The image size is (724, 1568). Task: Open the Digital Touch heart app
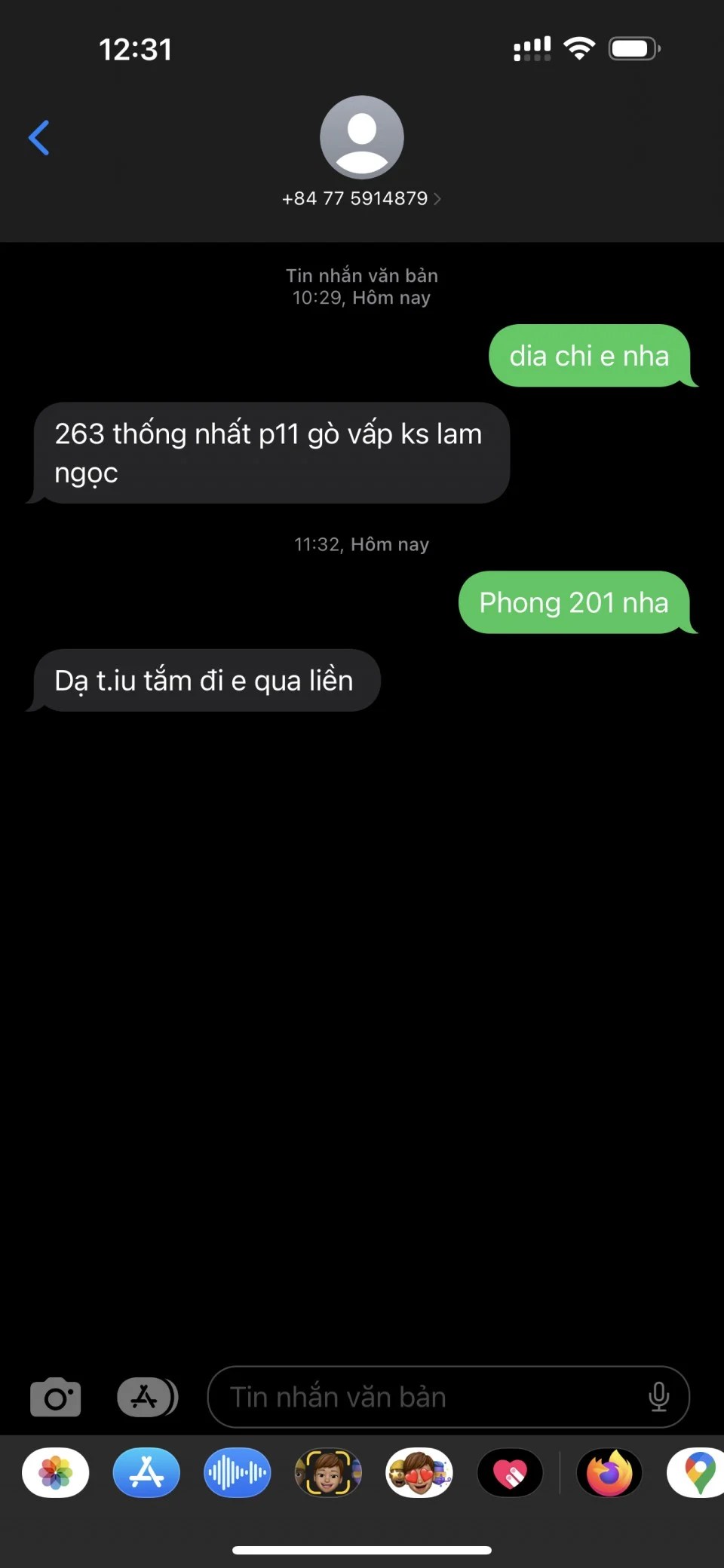point(511,1472)
